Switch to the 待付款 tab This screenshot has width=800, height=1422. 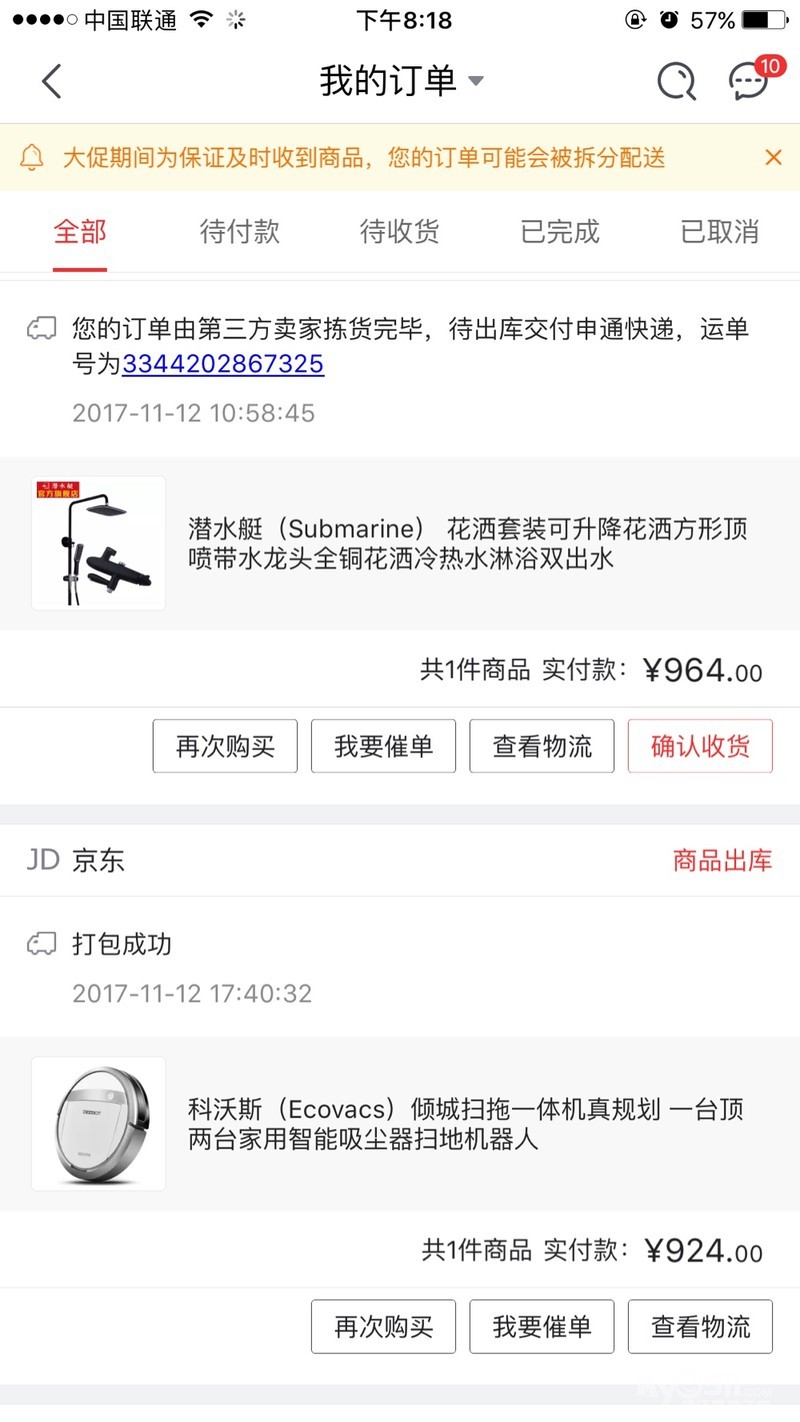(240, 232)
